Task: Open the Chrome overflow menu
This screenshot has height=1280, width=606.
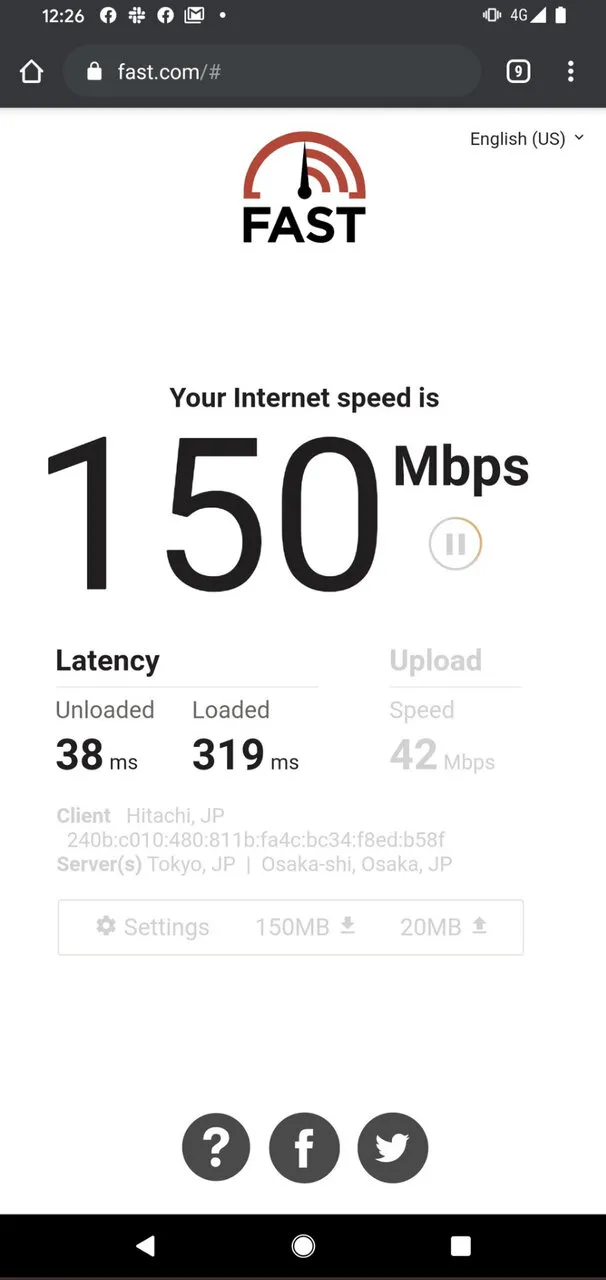Action: click(x=570, y=71)
